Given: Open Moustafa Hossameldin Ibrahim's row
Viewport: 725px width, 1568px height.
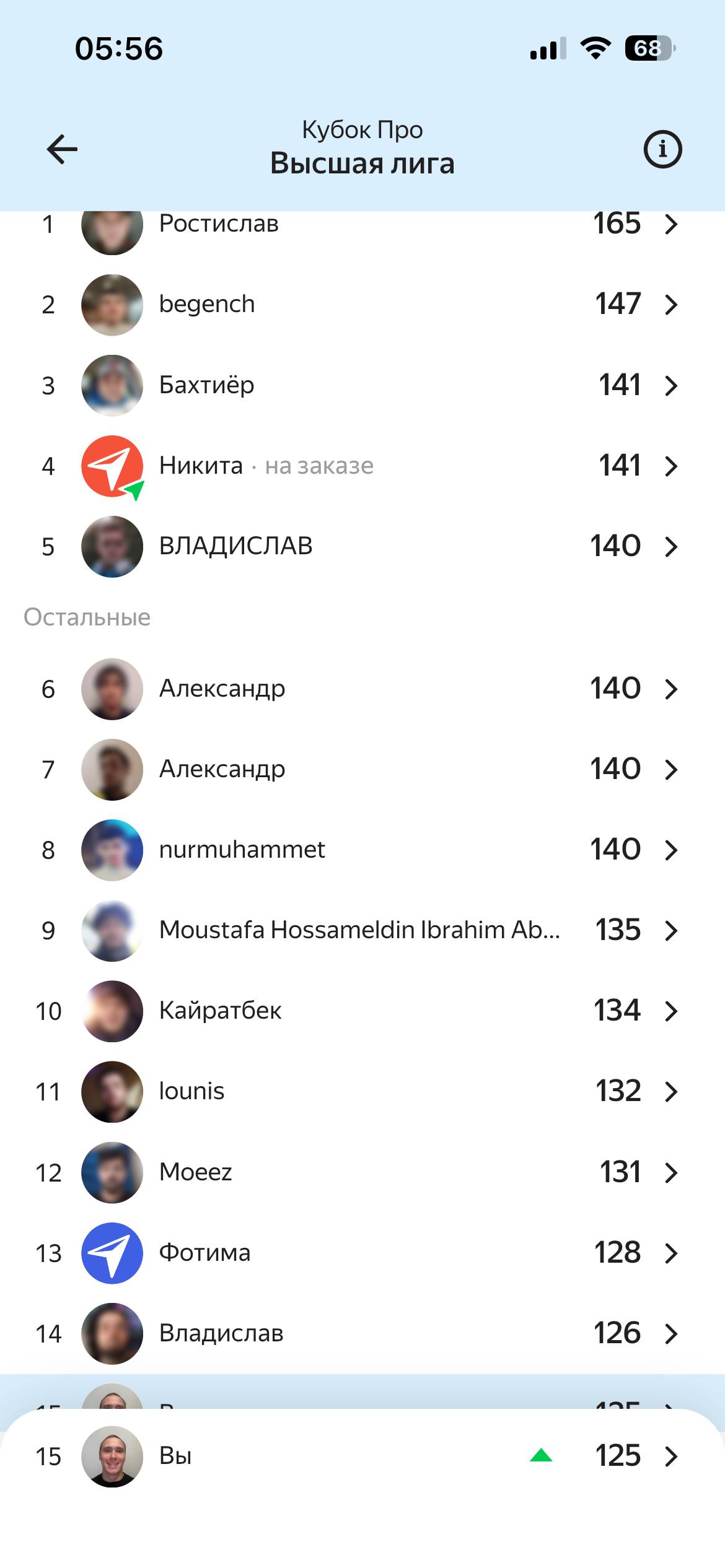Looking at the screenshot, I should point(362,930).
